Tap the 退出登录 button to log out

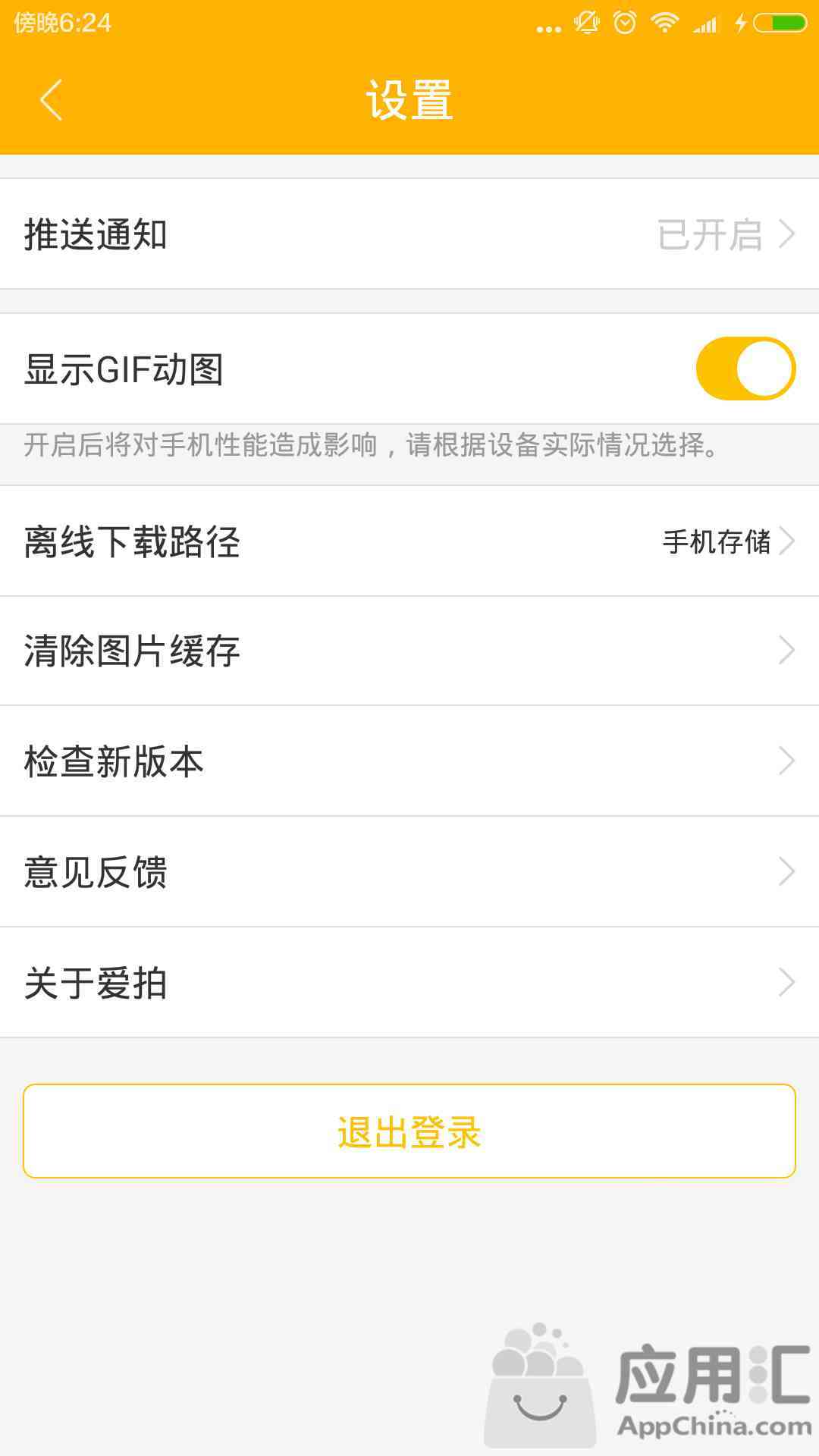coord(409,1131)
